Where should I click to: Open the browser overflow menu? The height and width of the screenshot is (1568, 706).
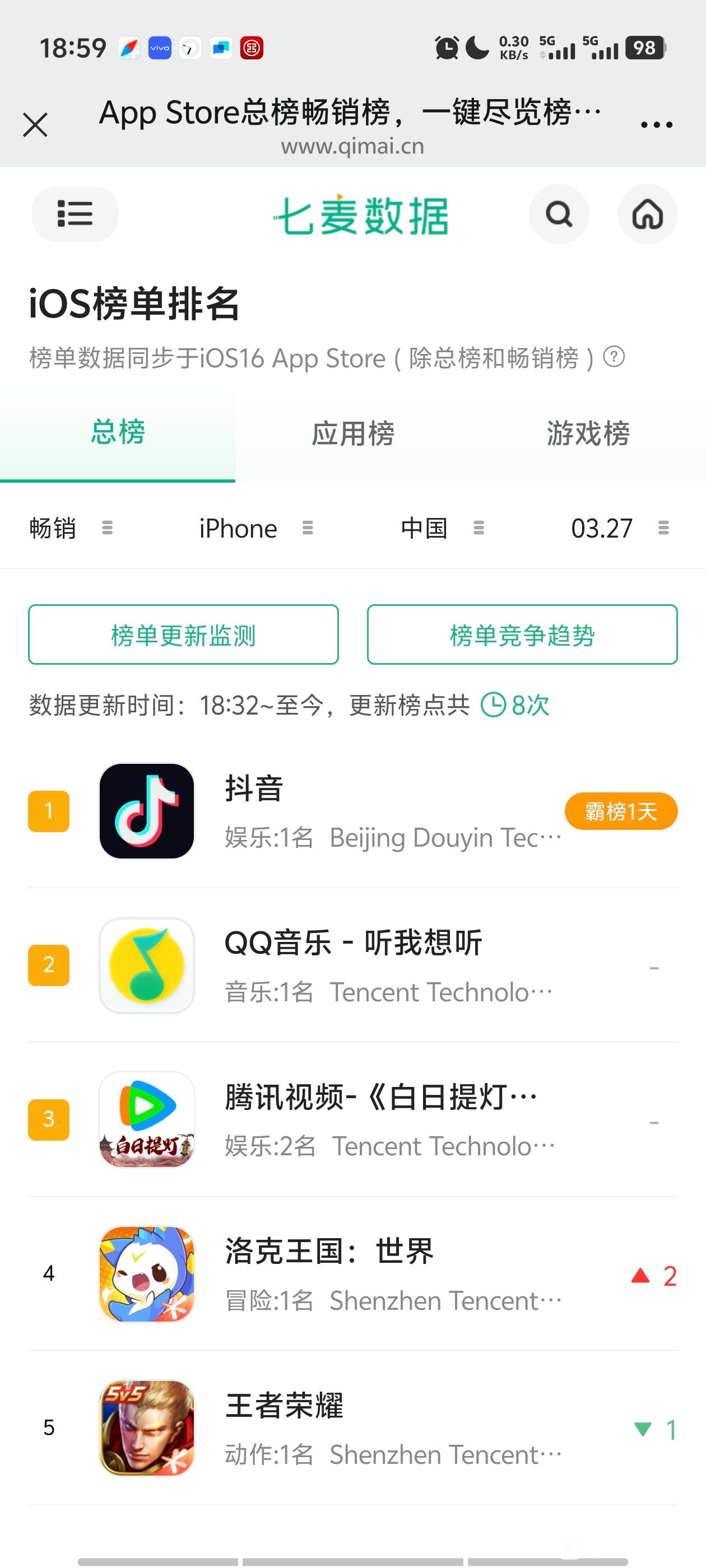[x=656, y=125]
